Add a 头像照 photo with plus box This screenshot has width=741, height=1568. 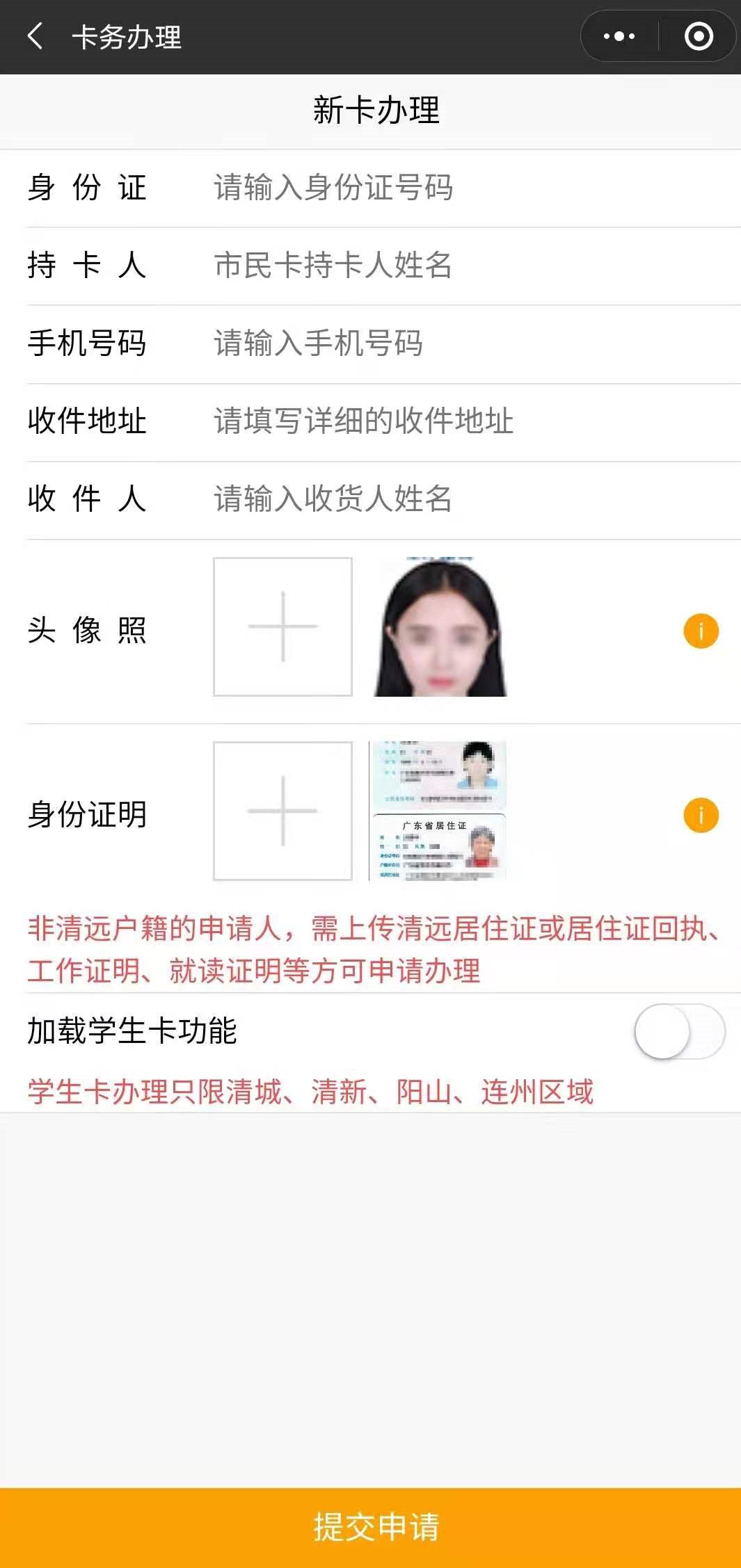(282, 627)
